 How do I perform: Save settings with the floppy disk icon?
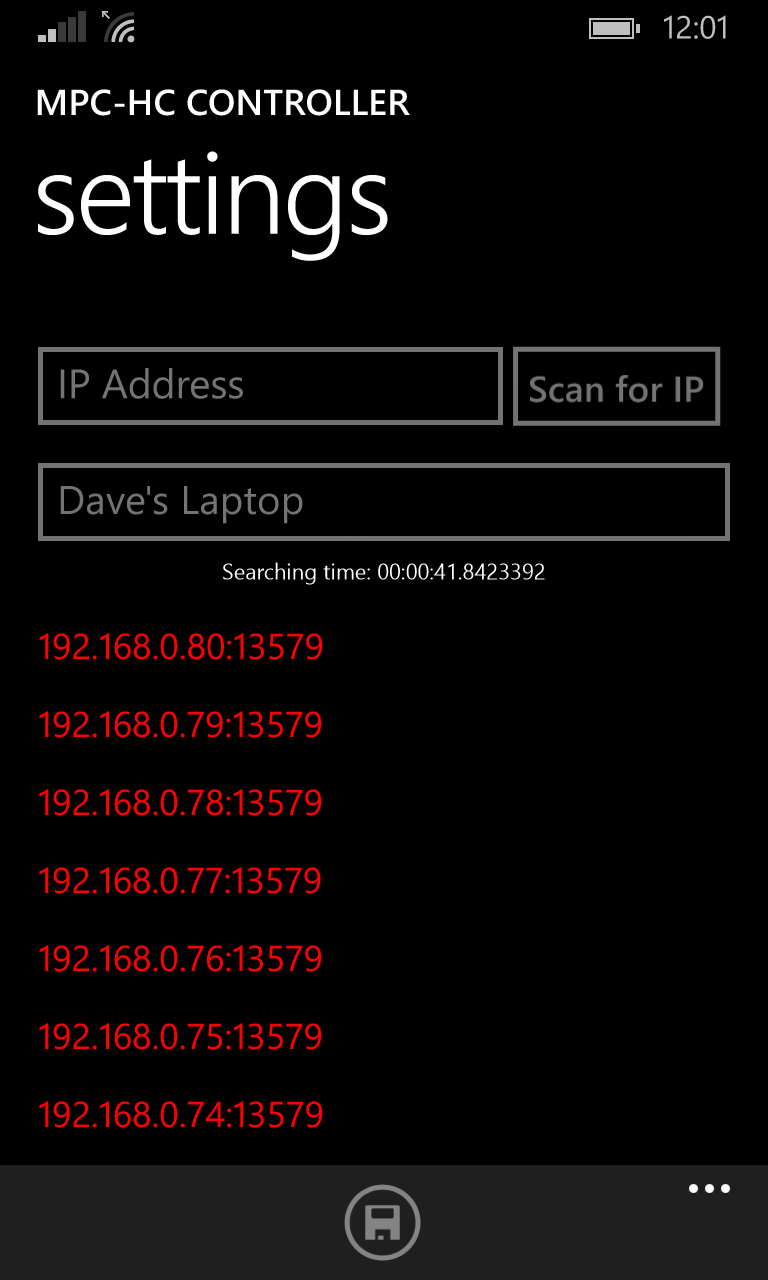point(383,1222)
